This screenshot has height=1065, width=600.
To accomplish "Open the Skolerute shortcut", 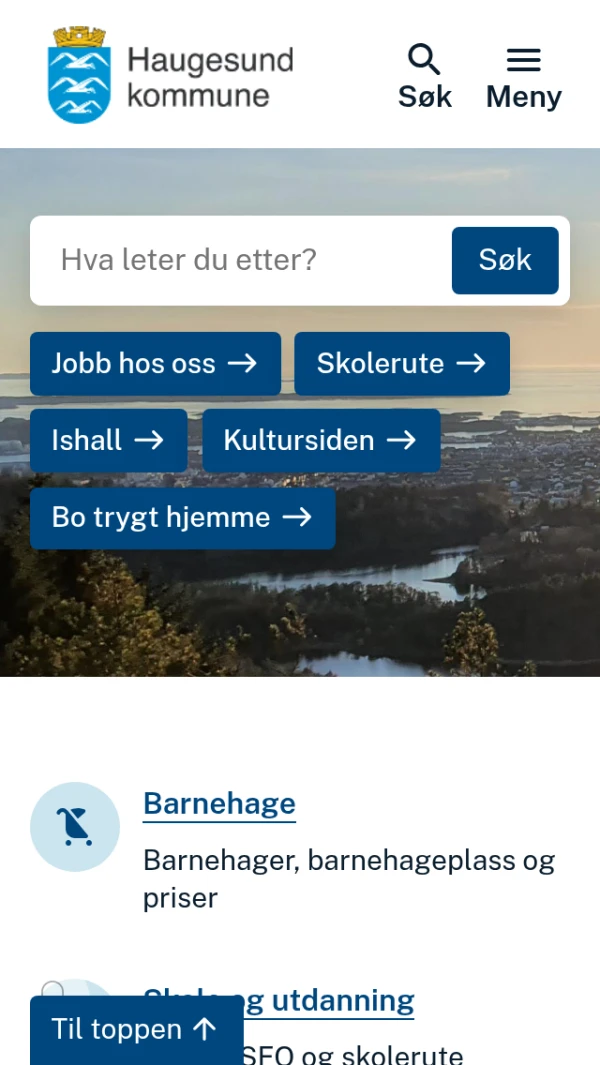I will click(401, 363).
